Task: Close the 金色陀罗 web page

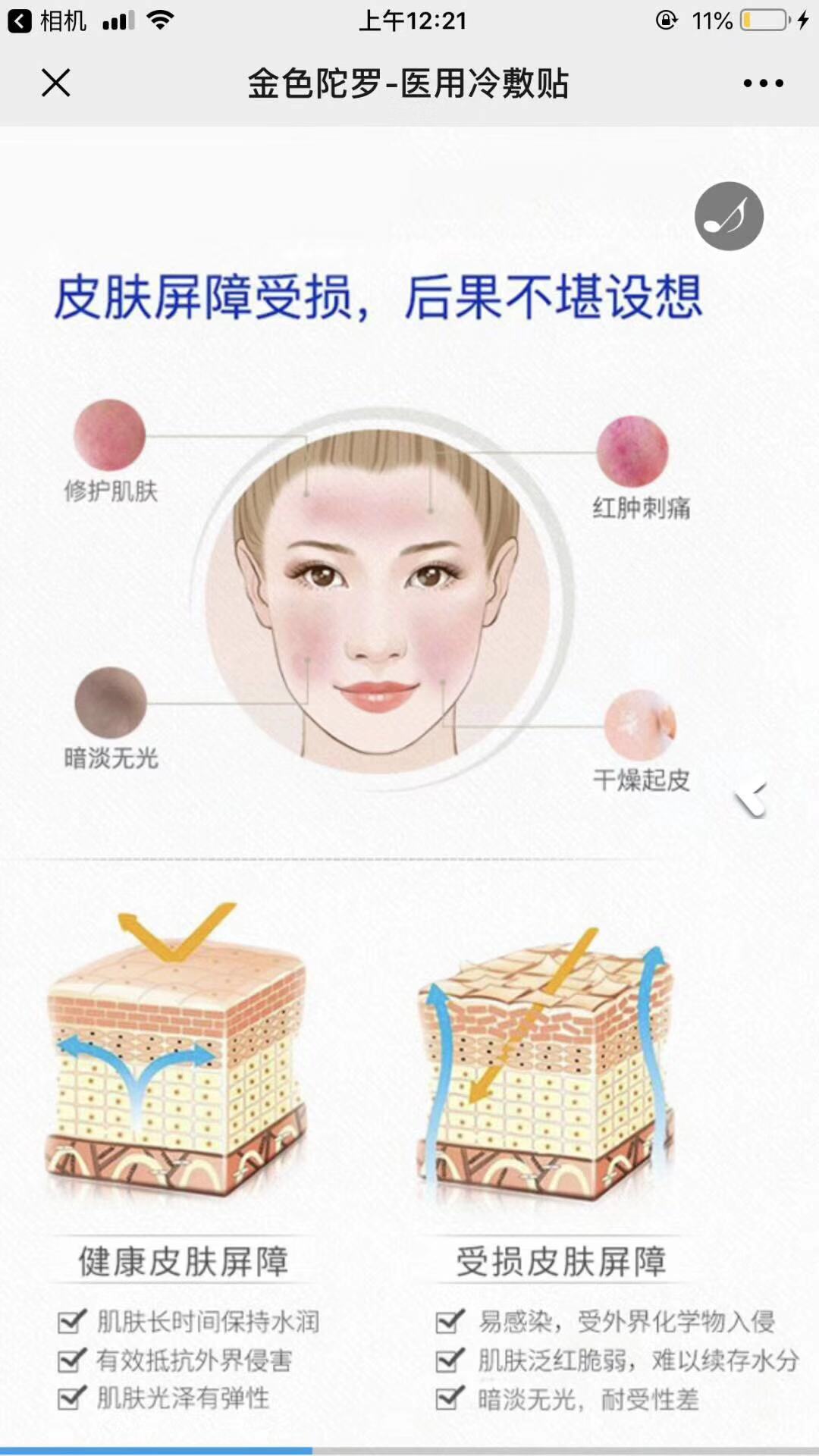Action: [x=55, y=83]
